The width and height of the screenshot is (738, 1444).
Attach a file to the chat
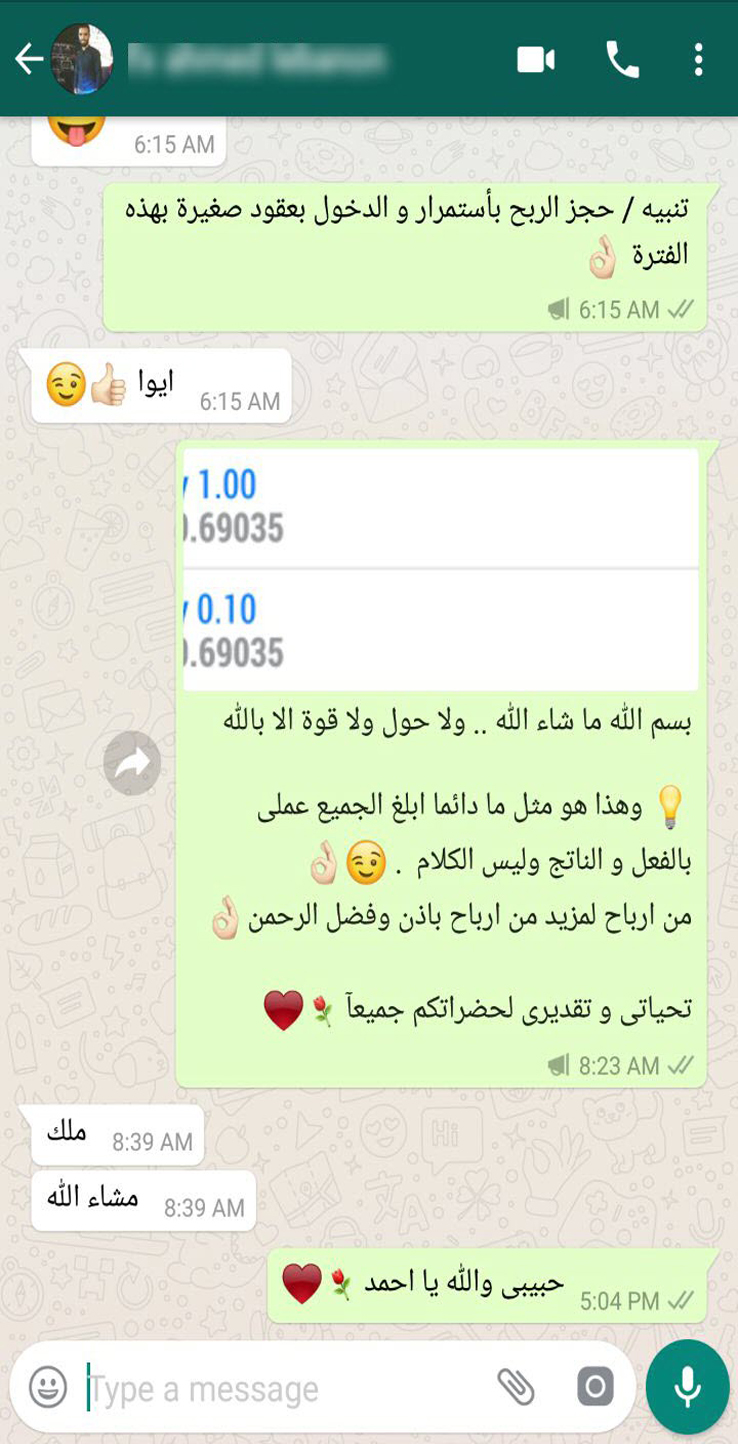(x=516, y=1387)
